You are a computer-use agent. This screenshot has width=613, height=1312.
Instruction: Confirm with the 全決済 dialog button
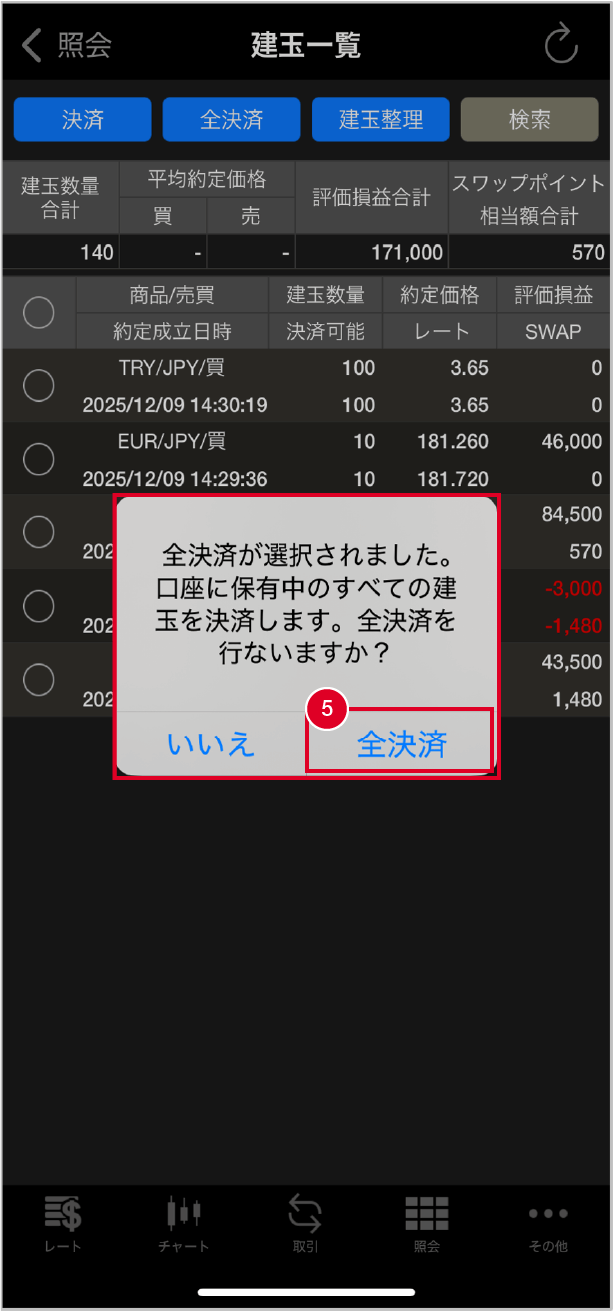[400, 744]
